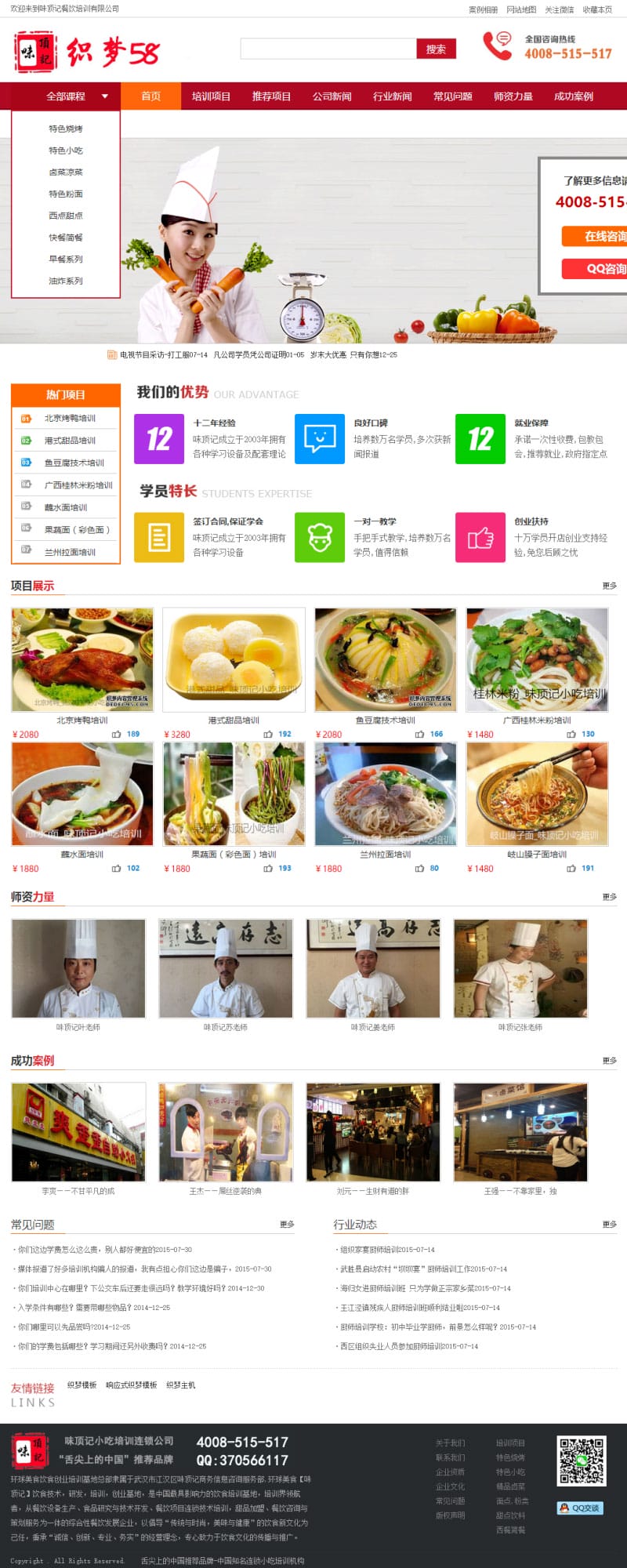Click the blue 十二年经验 number icon
This screenshot has height=1568, width=627.
point(160,440)
